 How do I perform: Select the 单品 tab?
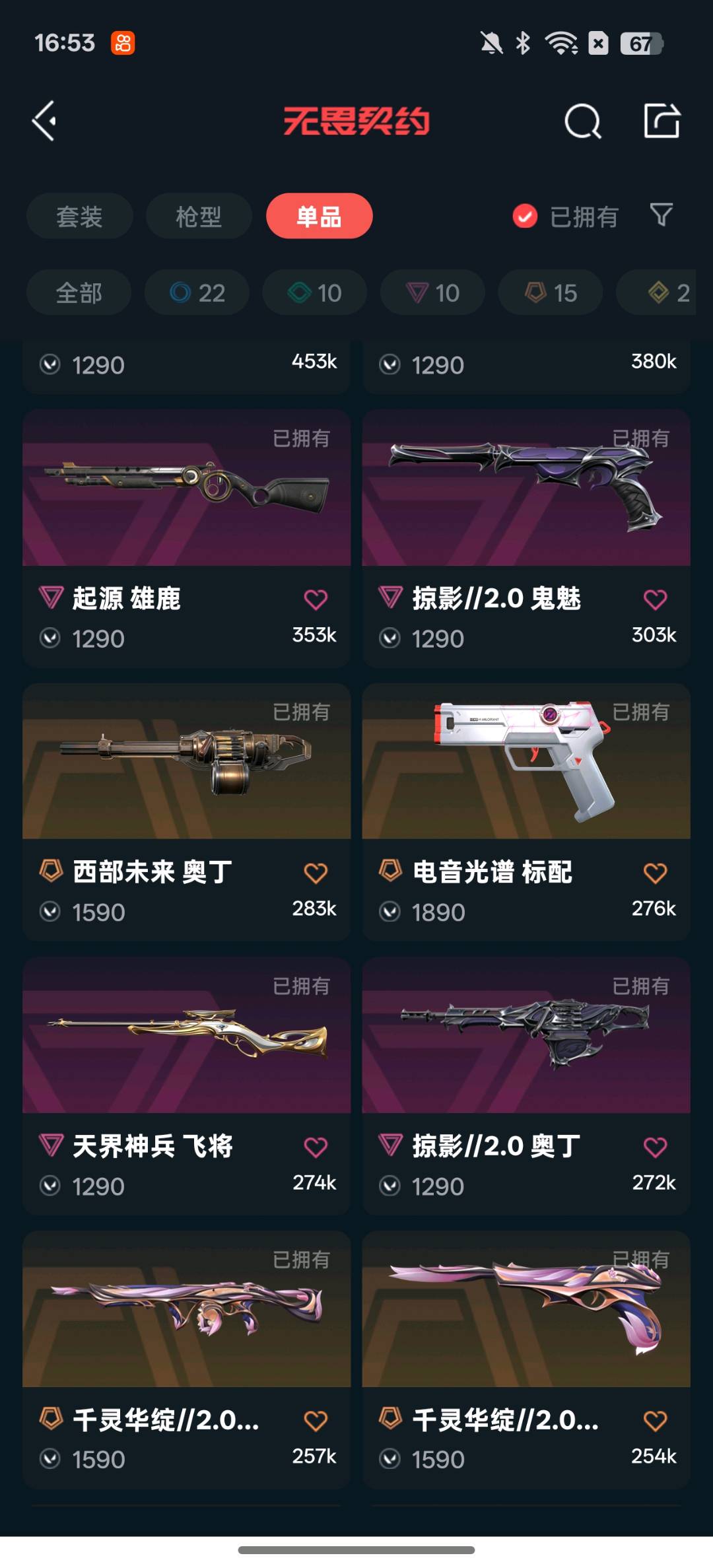click(319, 217)
